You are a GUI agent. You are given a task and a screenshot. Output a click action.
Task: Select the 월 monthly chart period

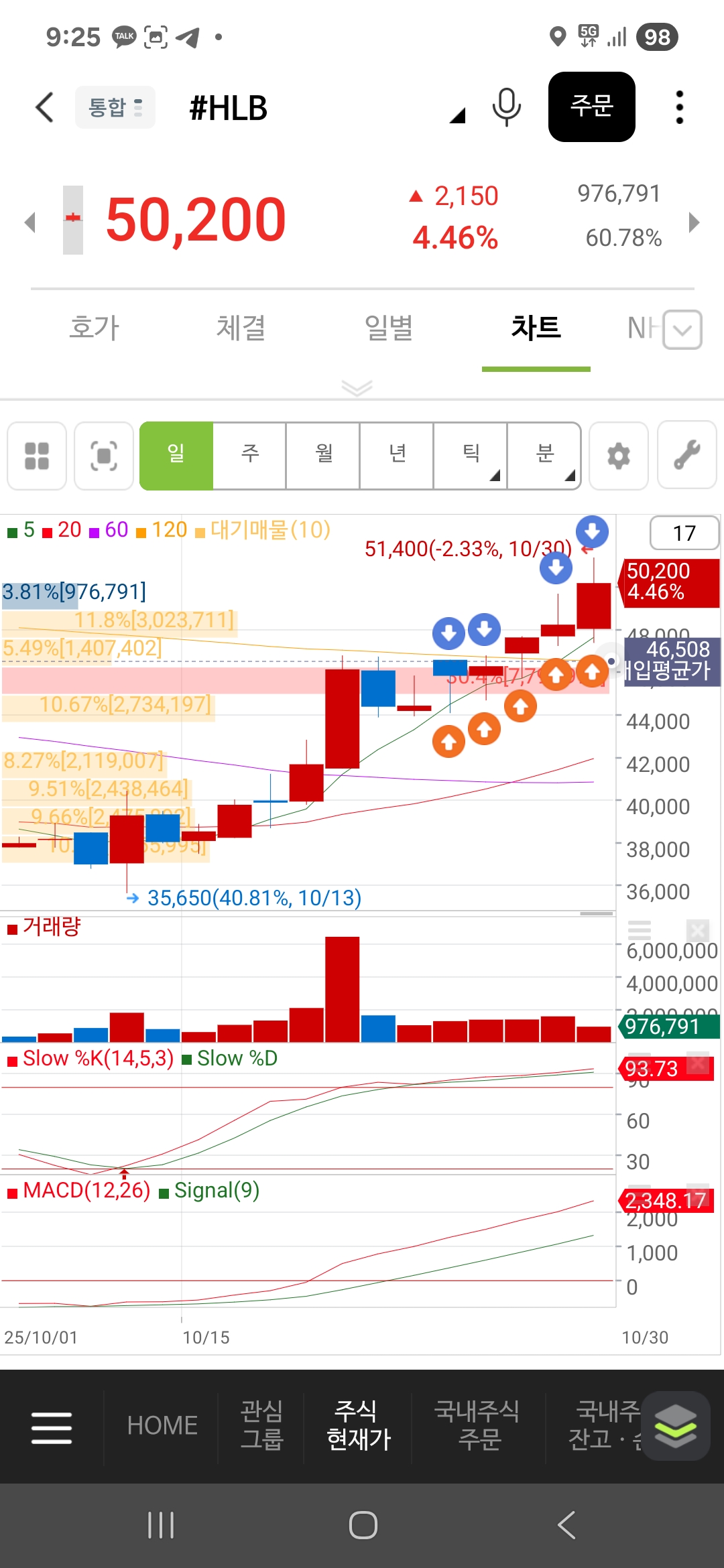(x=323, y=456)
